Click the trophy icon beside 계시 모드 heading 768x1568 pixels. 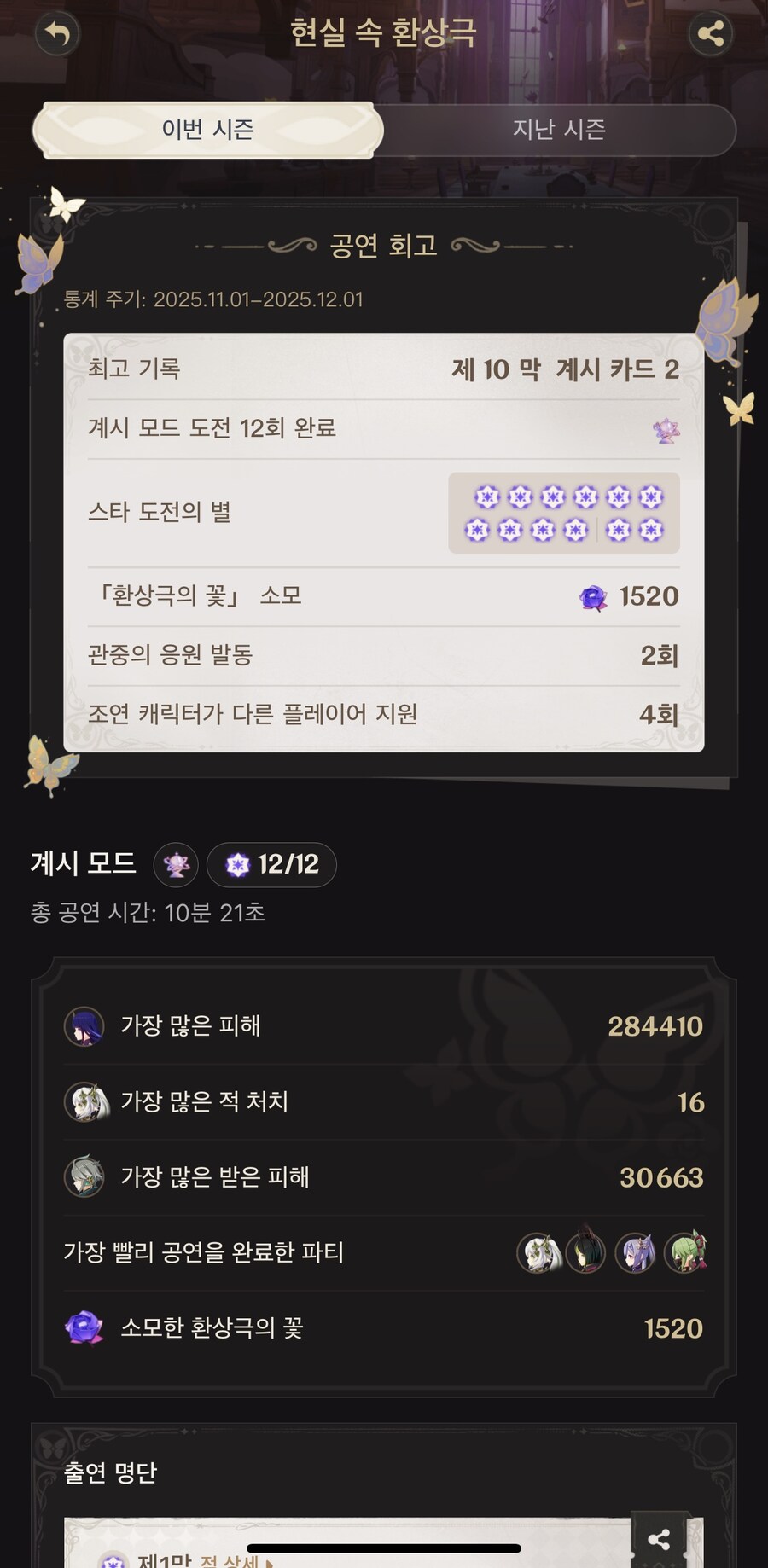(175, 865)
